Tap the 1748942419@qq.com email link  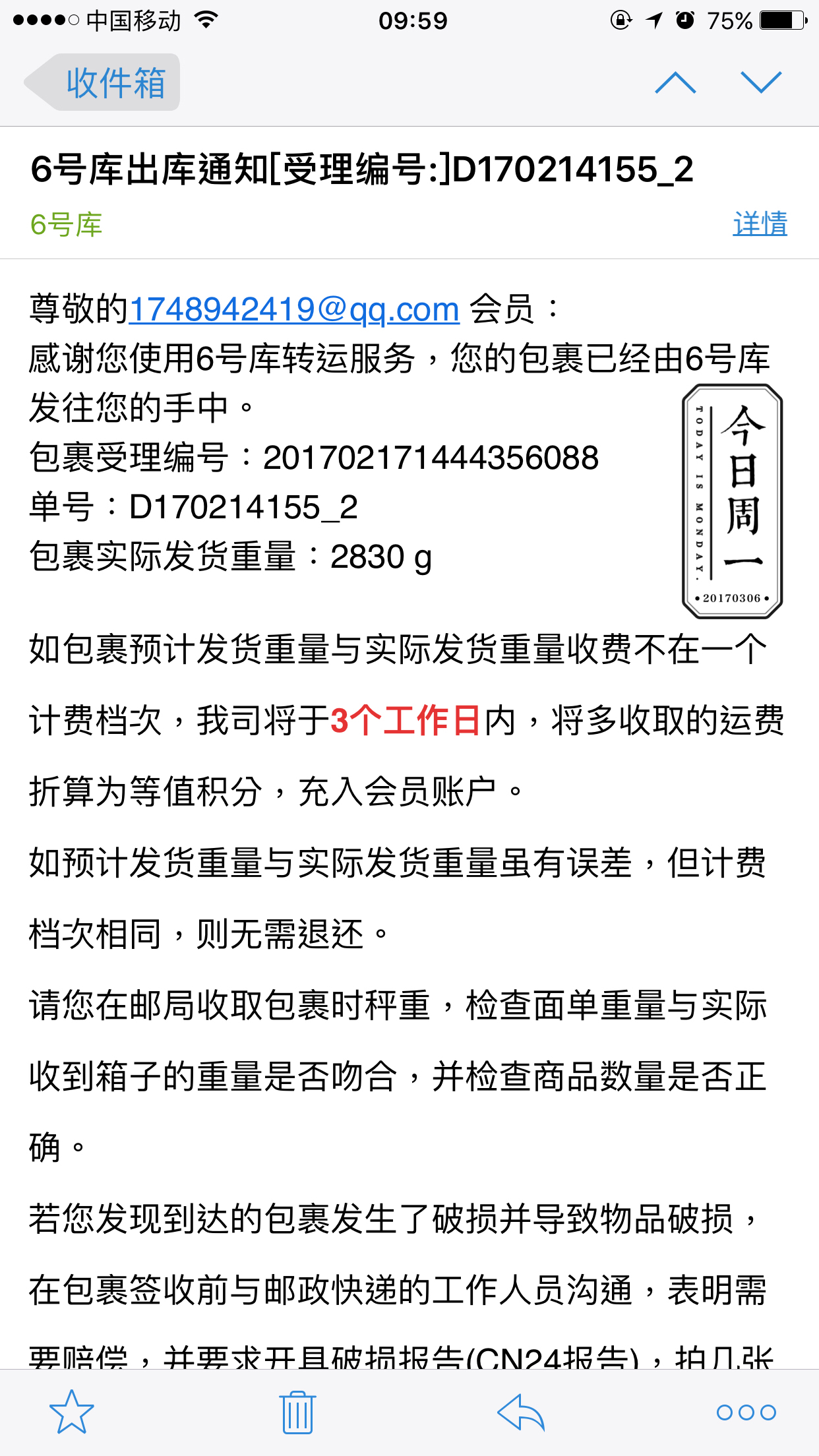coord(294,309)
